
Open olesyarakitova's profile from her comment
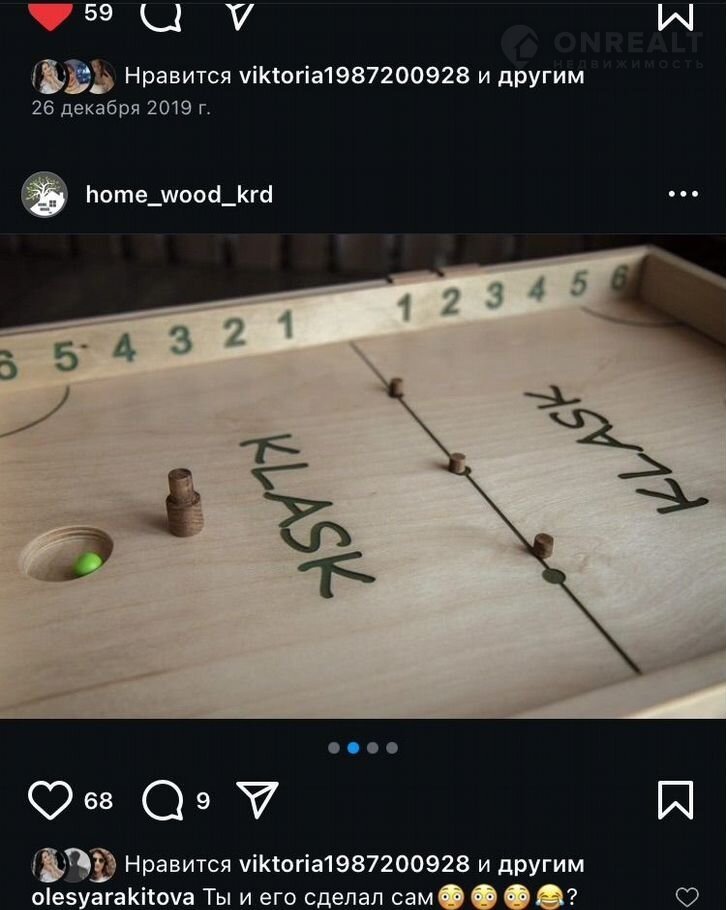point(114,897)
